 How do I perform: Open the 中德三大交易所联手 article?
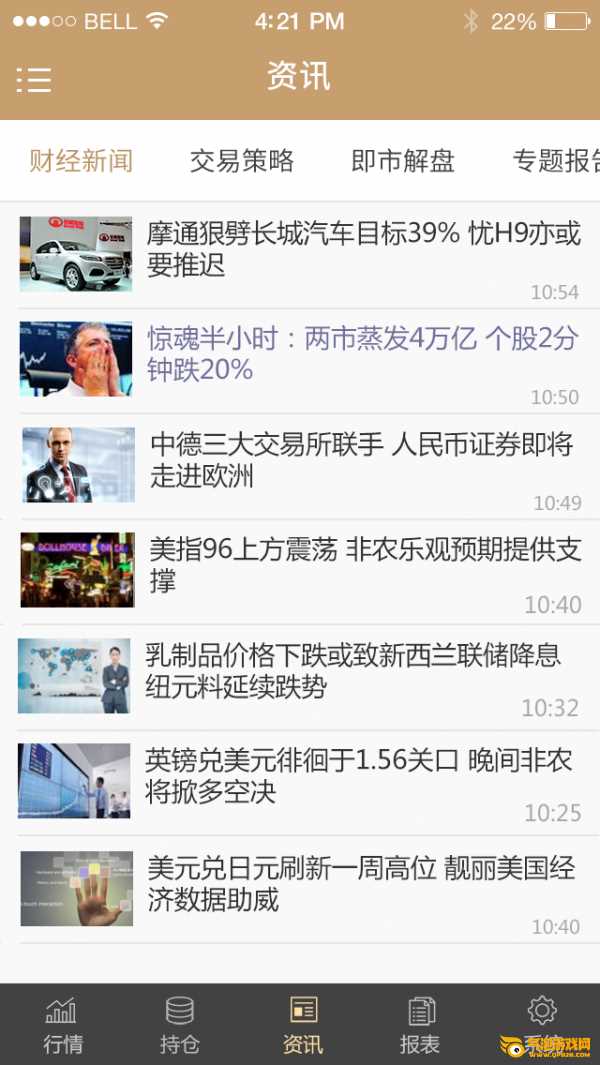pyautogui.click(x=363, y=460)
